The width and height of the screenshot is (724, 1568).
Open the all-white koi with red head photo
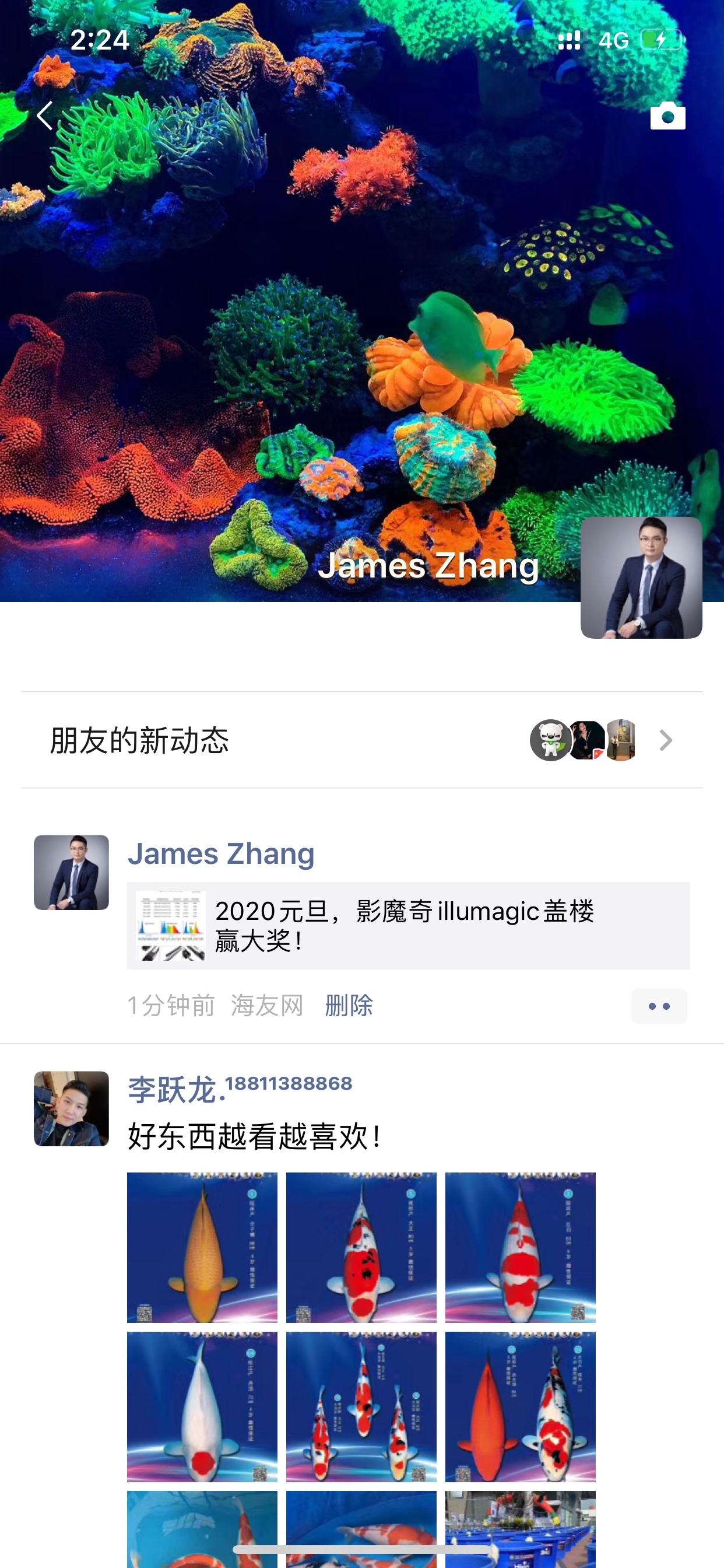coord(202,1406)
